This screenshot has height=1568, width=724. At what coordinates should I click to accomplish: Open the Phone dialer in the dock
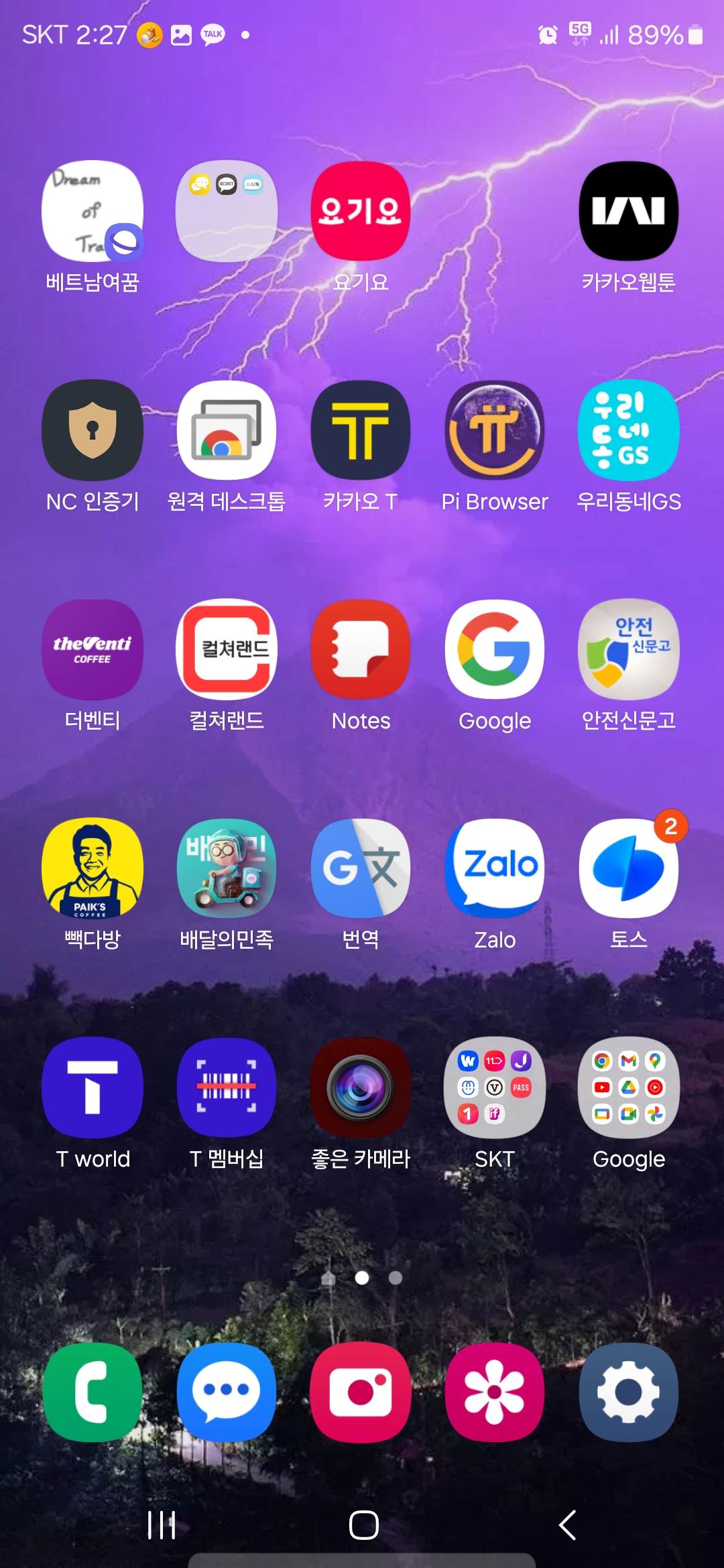93,1392
